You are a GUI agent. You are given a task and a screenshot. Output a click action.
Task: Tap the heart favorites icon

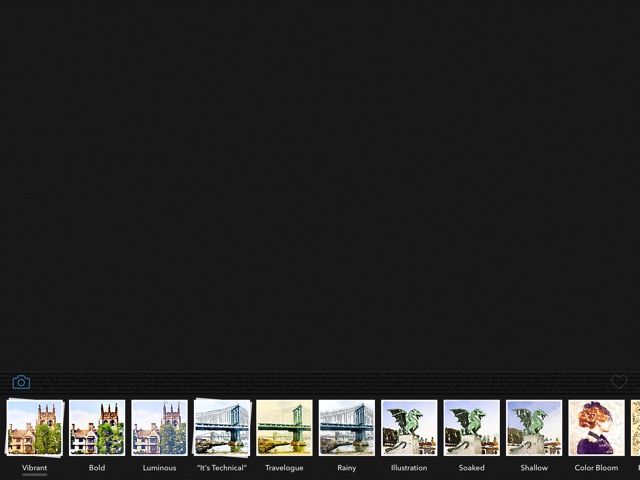pyautogui.click(x=619, y=382)
